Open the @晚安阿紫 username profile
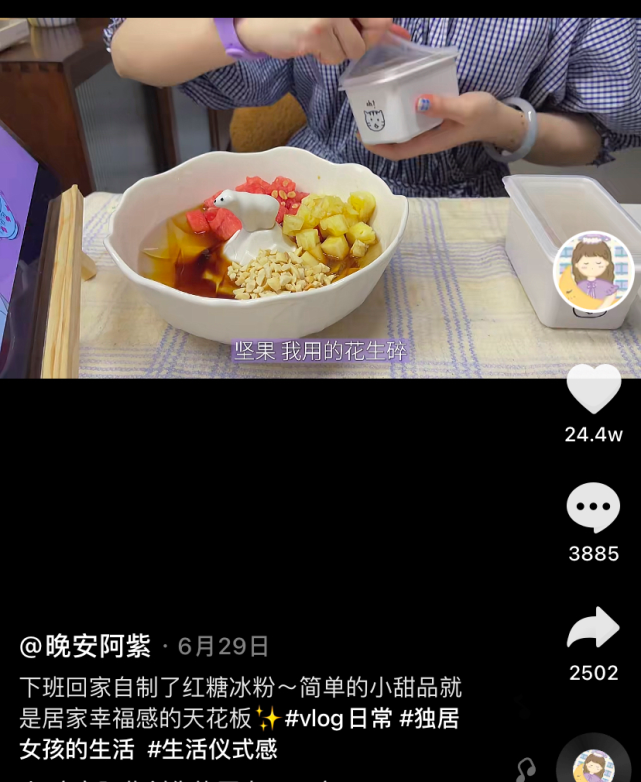This screenshot has height=782, width=641. pos(85,646)
